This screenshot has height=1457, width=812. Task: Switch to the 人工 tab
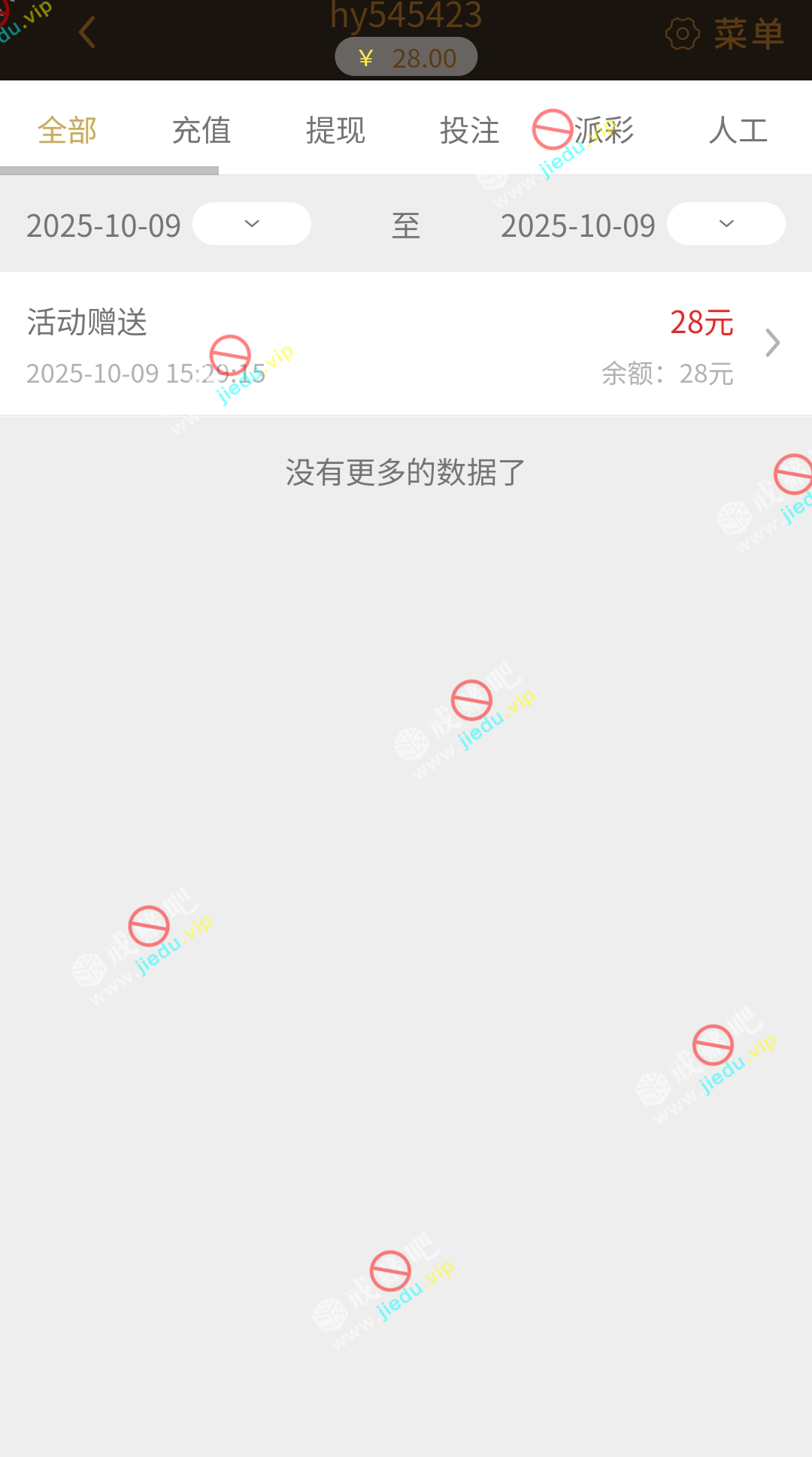pos(738,131)
